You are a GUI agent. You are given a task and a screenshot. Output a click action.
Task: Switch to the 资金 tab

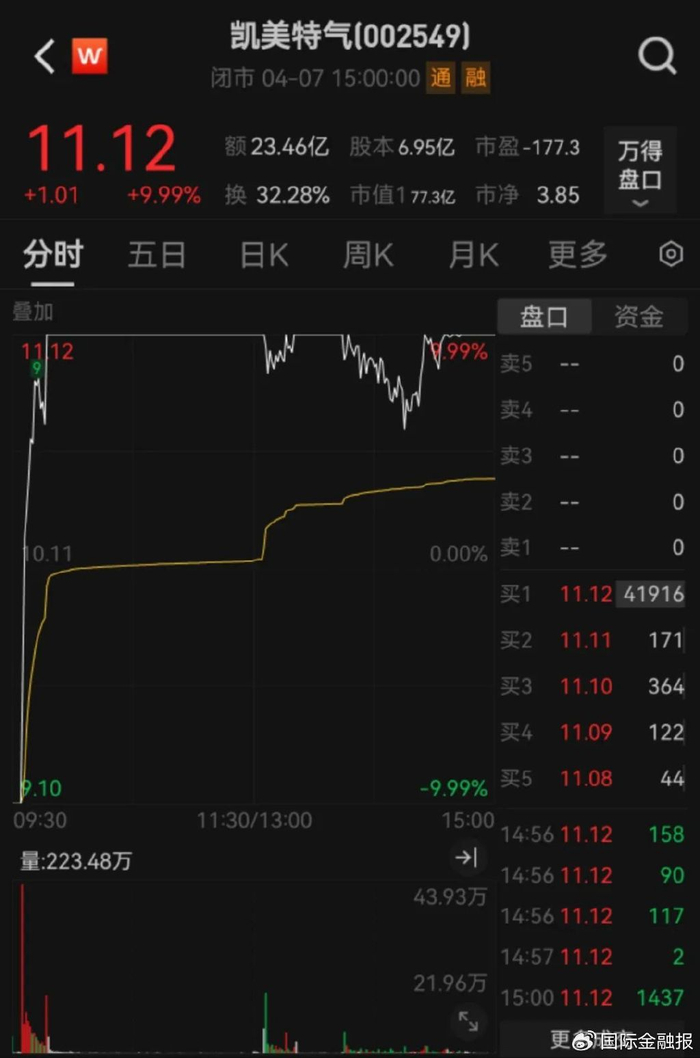pyautogui.click(x=639, y=317)
